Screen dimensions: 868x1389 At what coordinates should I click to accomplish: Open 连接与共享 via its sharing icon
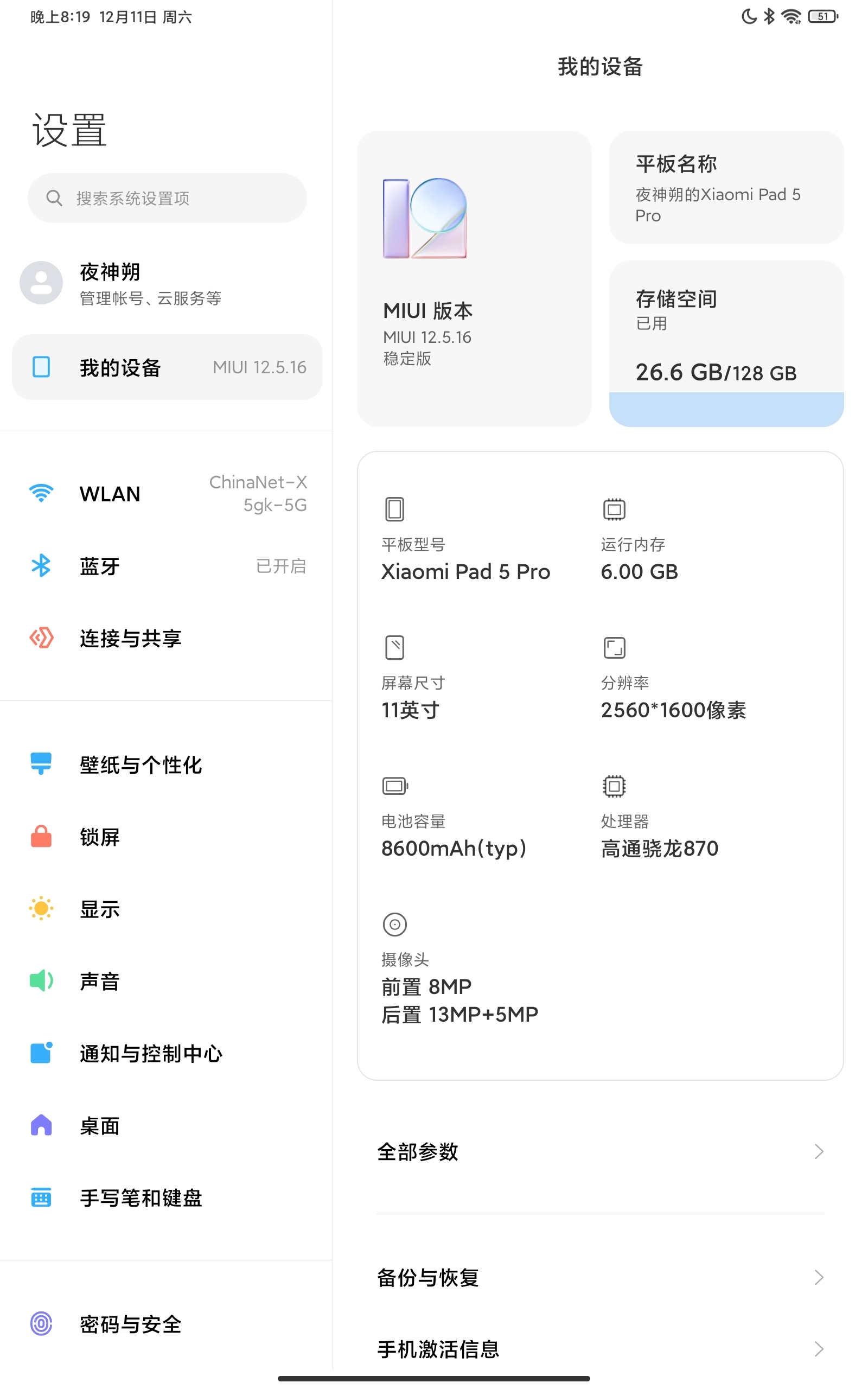[x=40, y=638]
